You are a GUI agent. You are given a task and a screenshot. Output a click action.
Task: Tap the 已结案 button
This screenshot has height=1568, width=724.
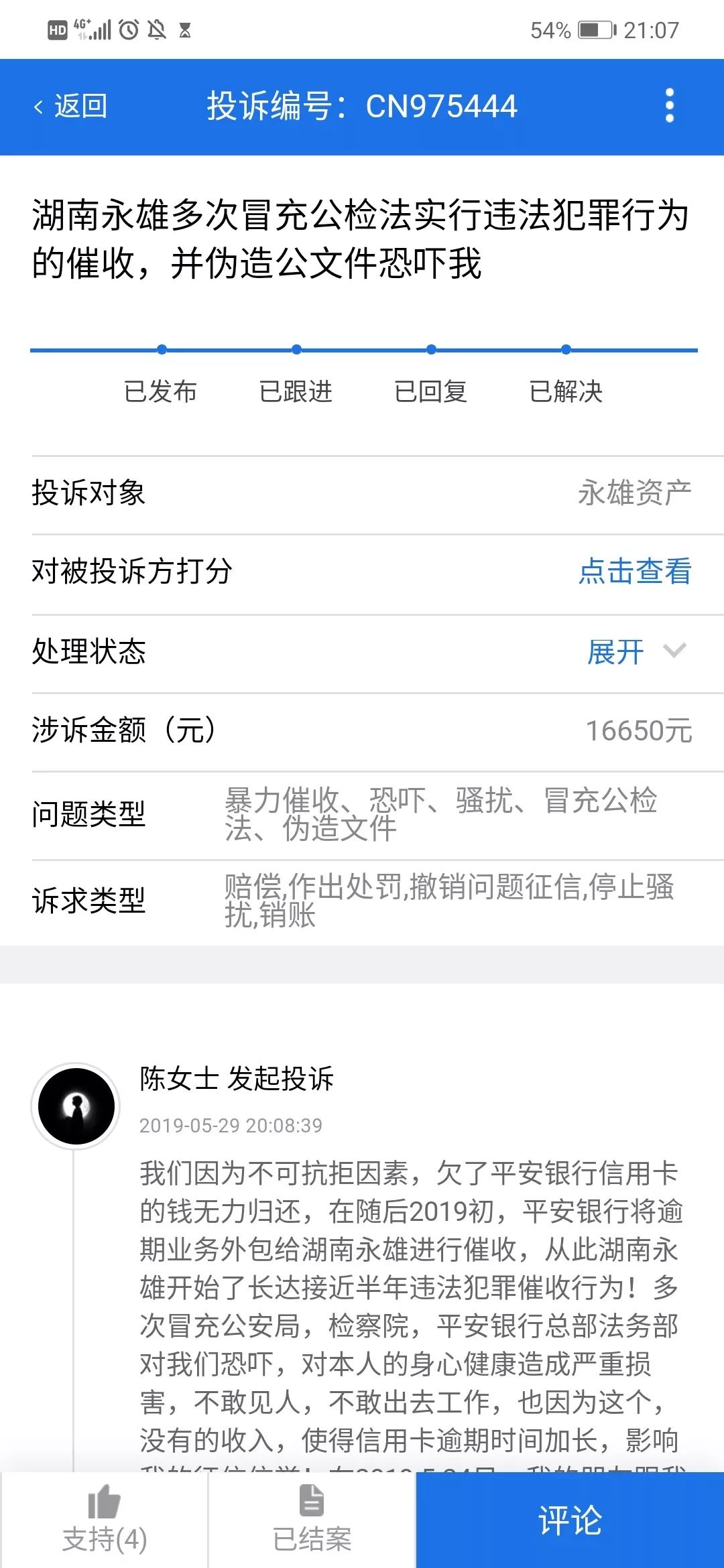coord(312,1520)
